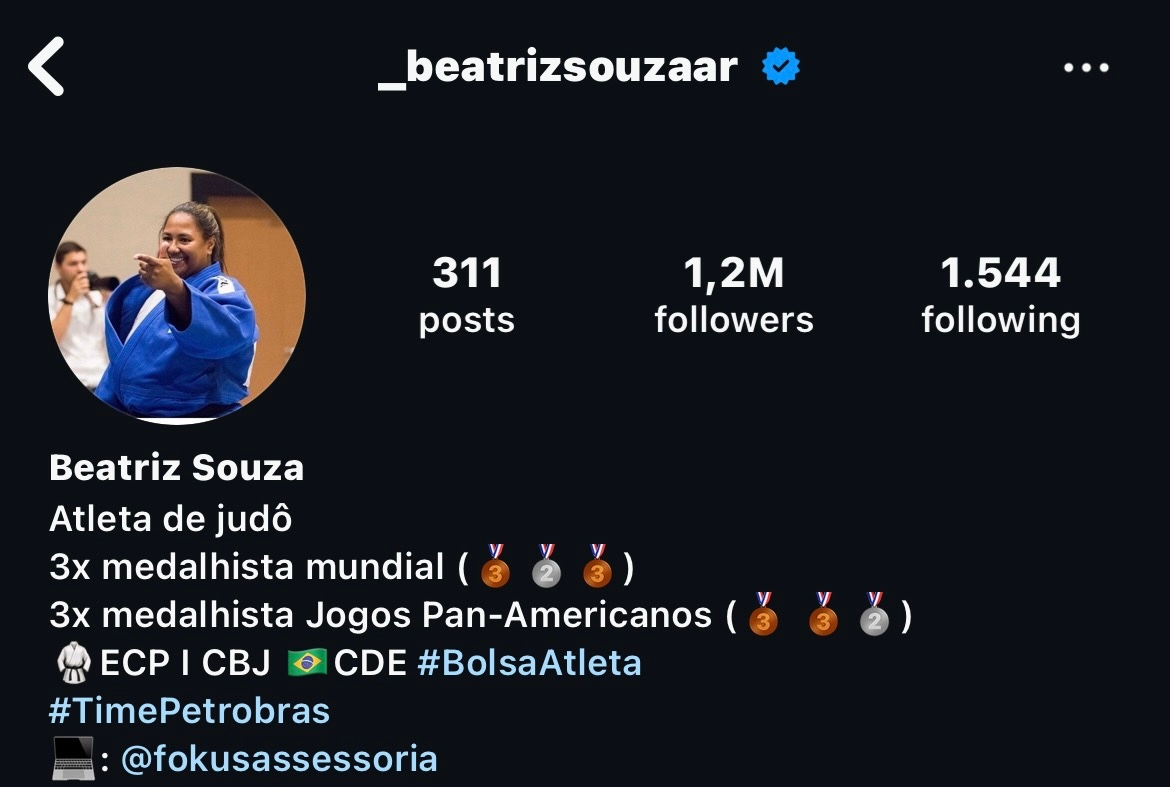Visit the @fokusassessoria profile
1170x787 pixels.
[279, 759]
